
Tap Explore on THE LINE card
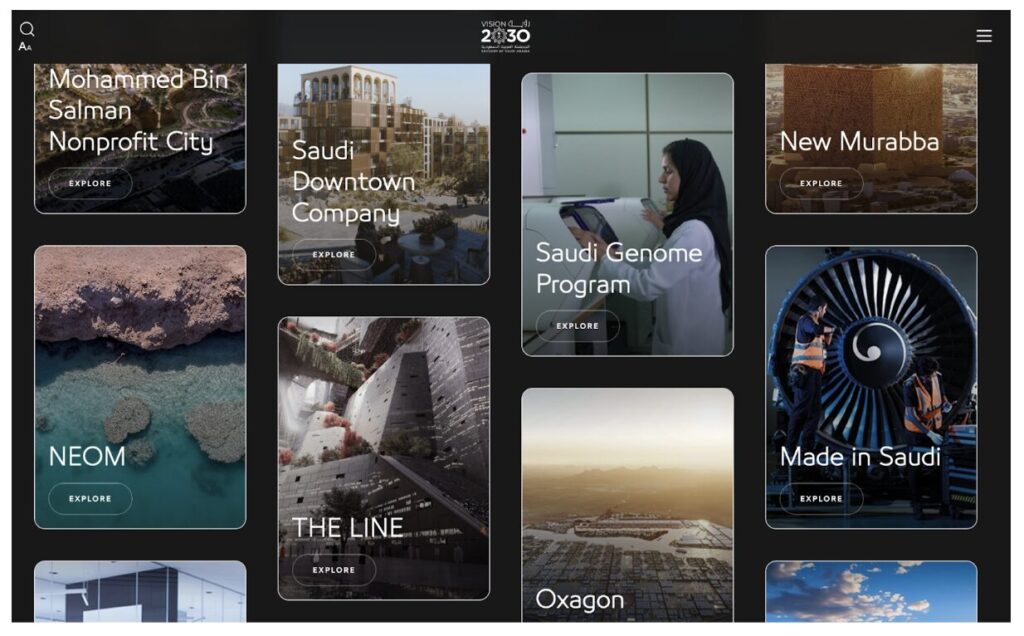pos(334,570)
